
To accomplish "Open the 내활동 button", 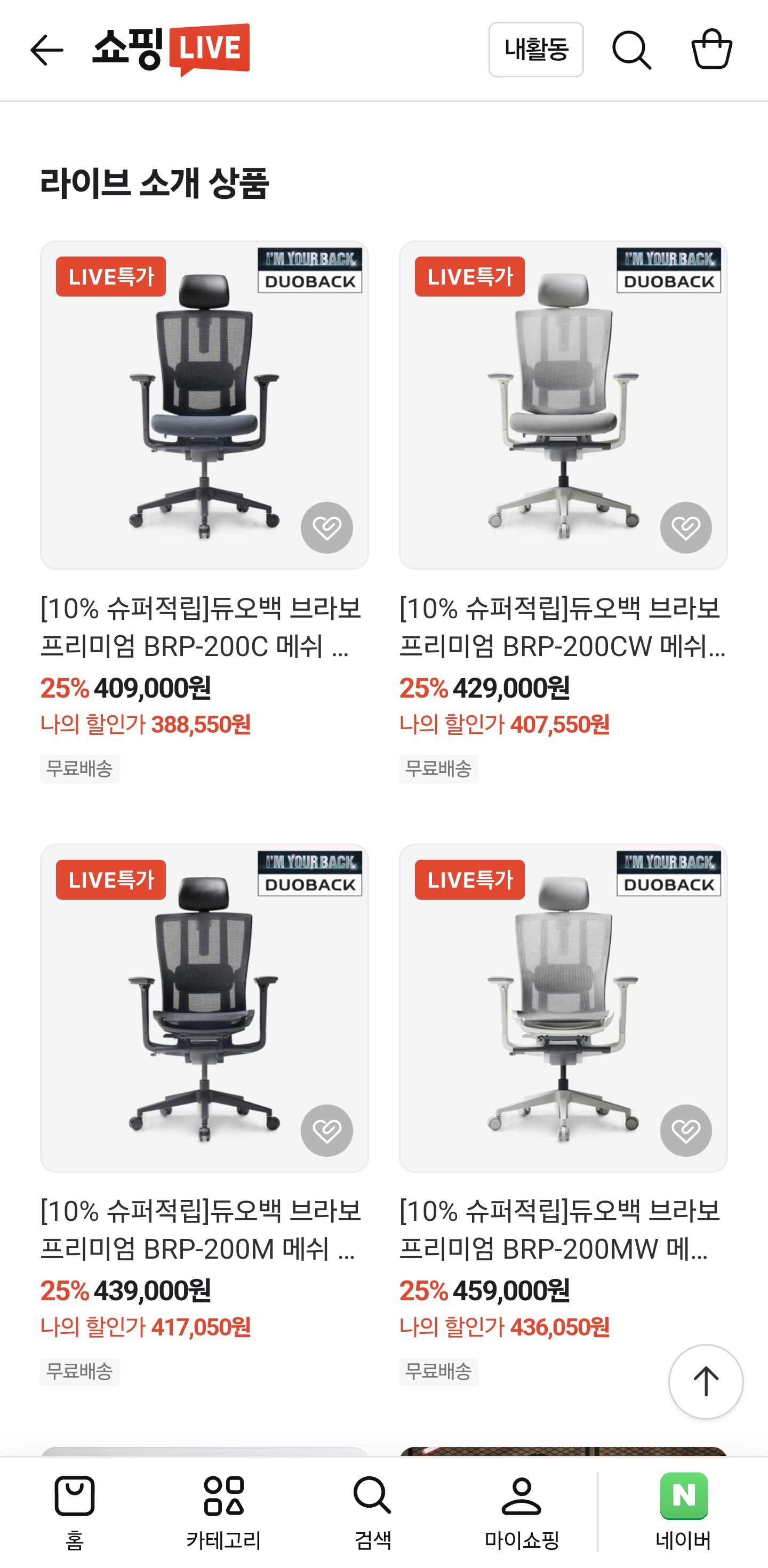I will pyautogui.click(x=535, y=50).
